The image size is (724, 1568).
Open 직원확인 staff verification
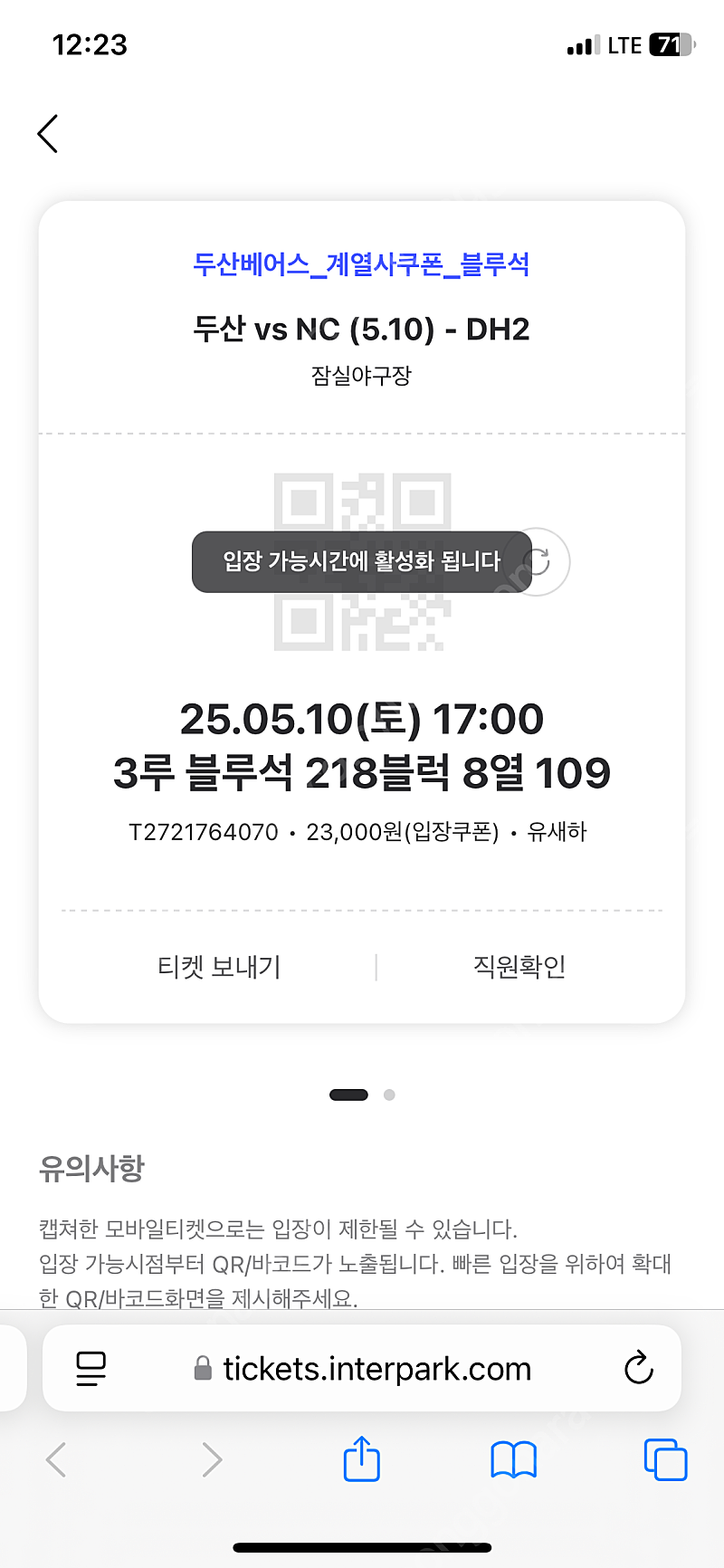click(519, 967)
